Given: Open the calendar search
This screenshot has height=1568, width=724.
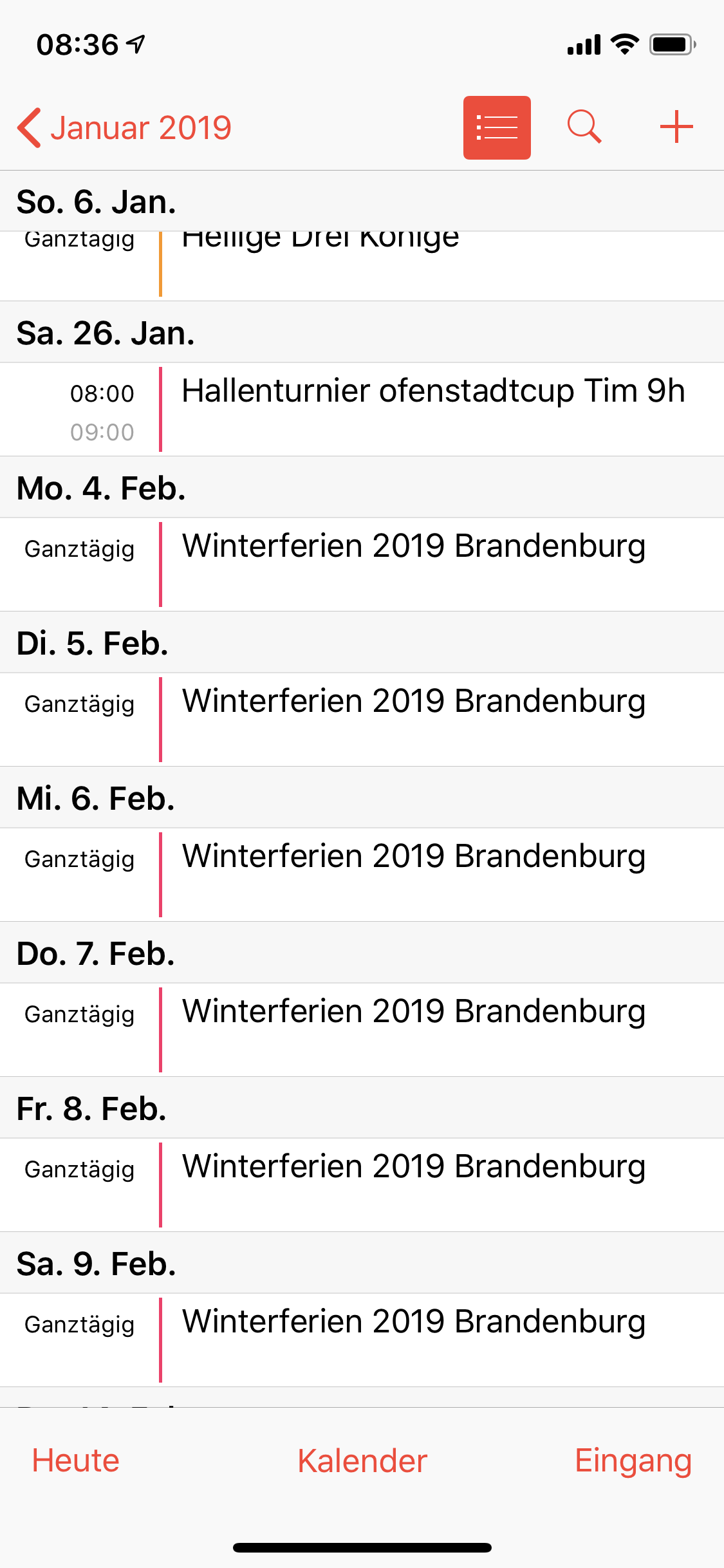Looking at the screenshot, I should click(x=584, y=127).
